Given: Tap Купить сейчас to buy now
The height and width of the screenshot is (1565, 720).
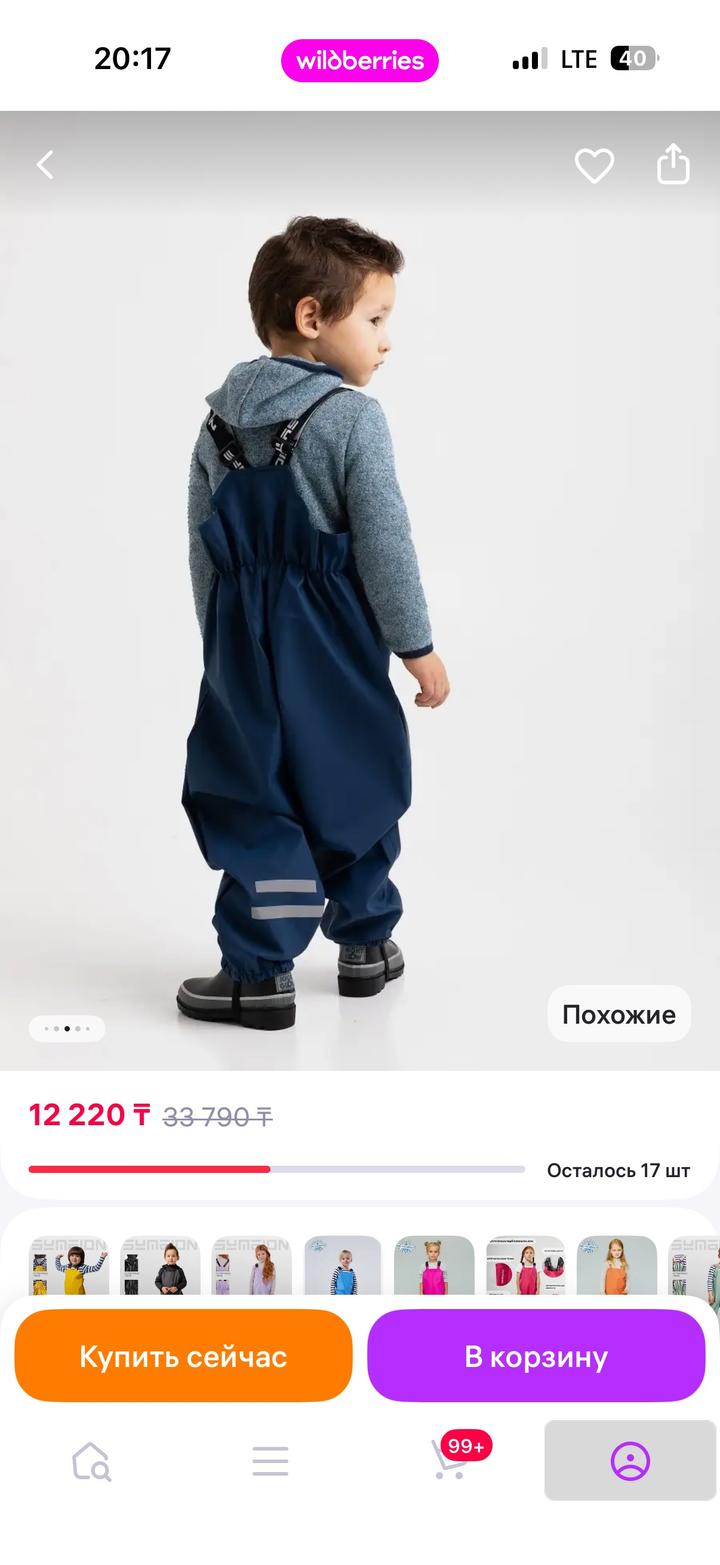Looking at the screenshot, I should pos(183,1356).
